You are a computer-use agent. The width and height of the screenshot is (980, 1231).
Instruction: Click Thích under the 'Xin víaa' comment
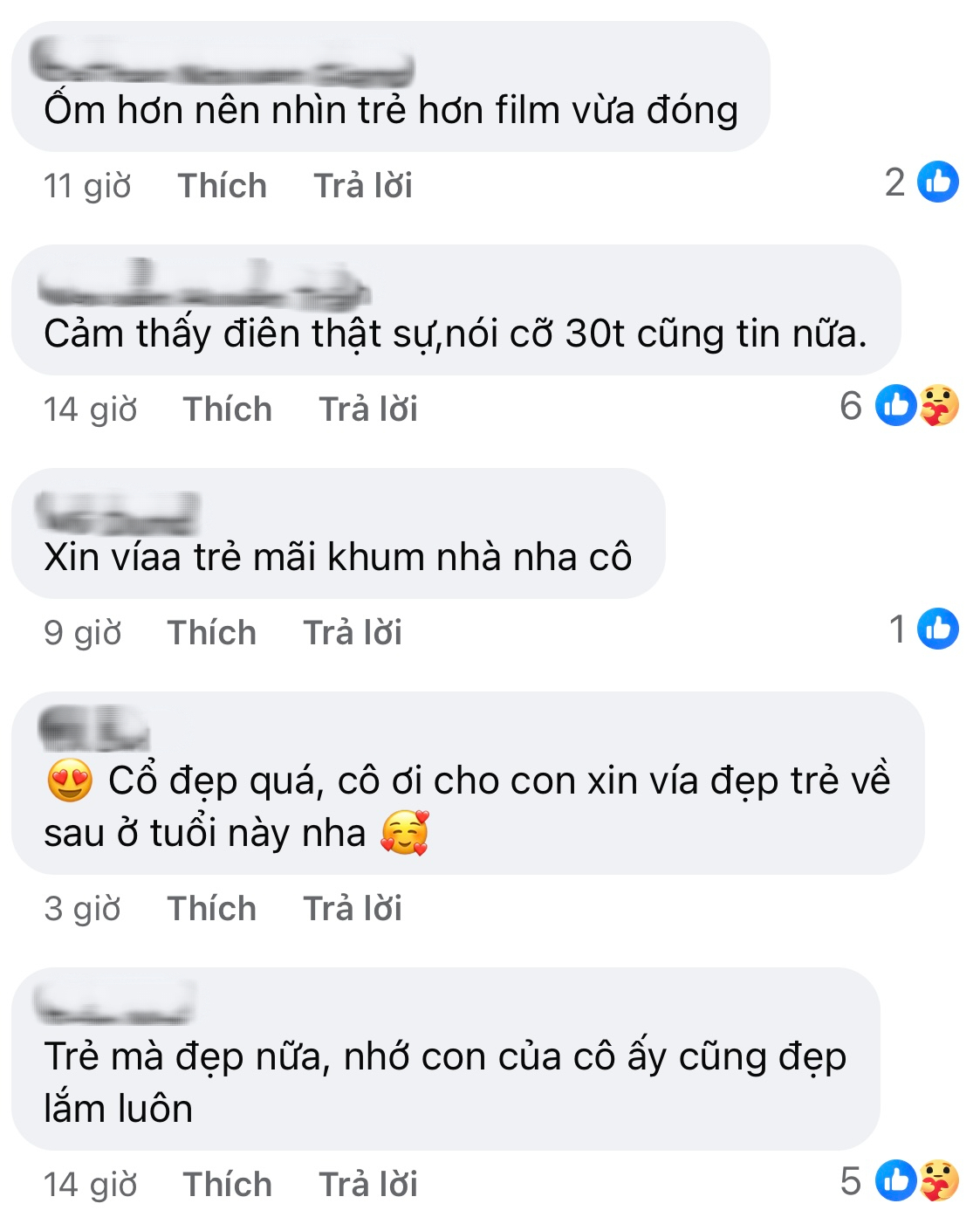coord(214,631)
